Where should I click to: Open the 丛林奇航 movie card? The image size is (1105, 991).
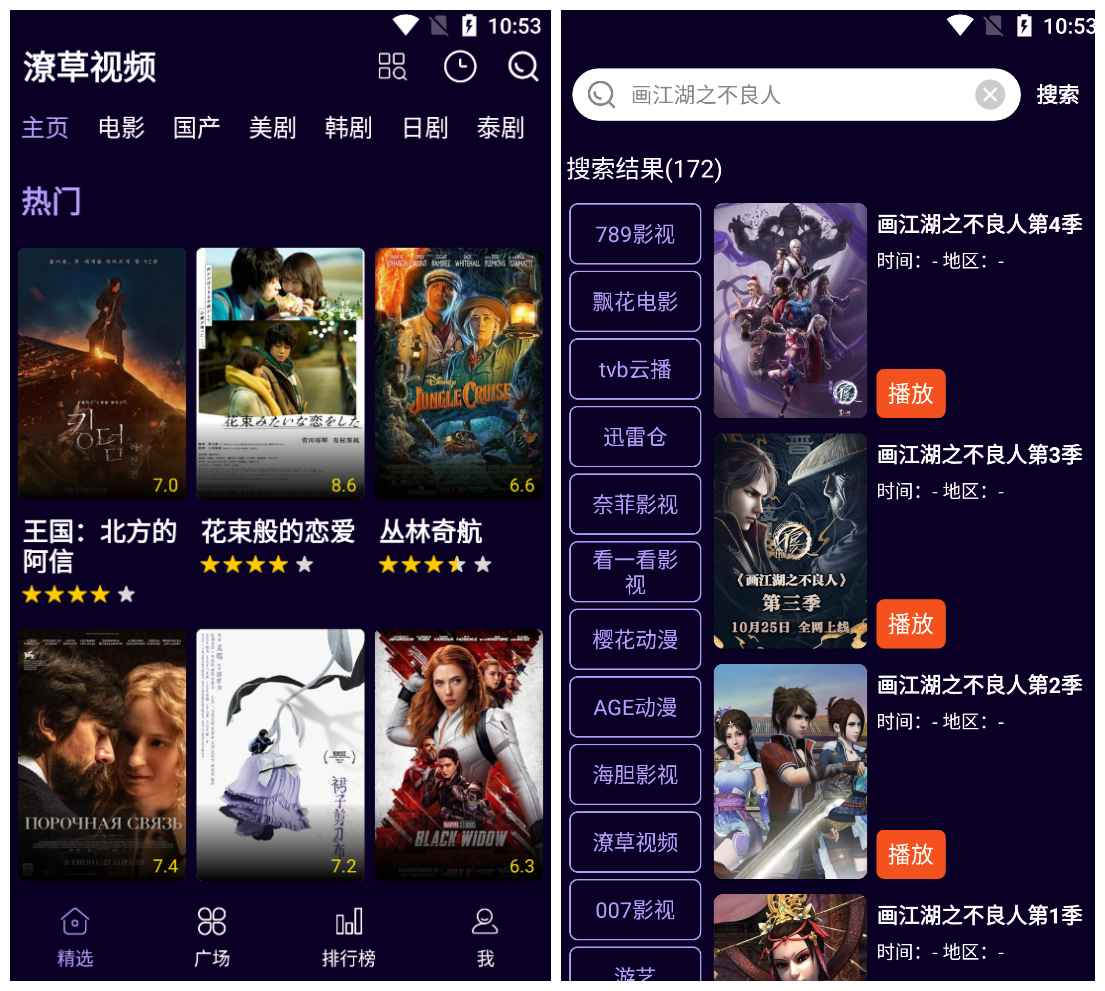tap(459, 373)
